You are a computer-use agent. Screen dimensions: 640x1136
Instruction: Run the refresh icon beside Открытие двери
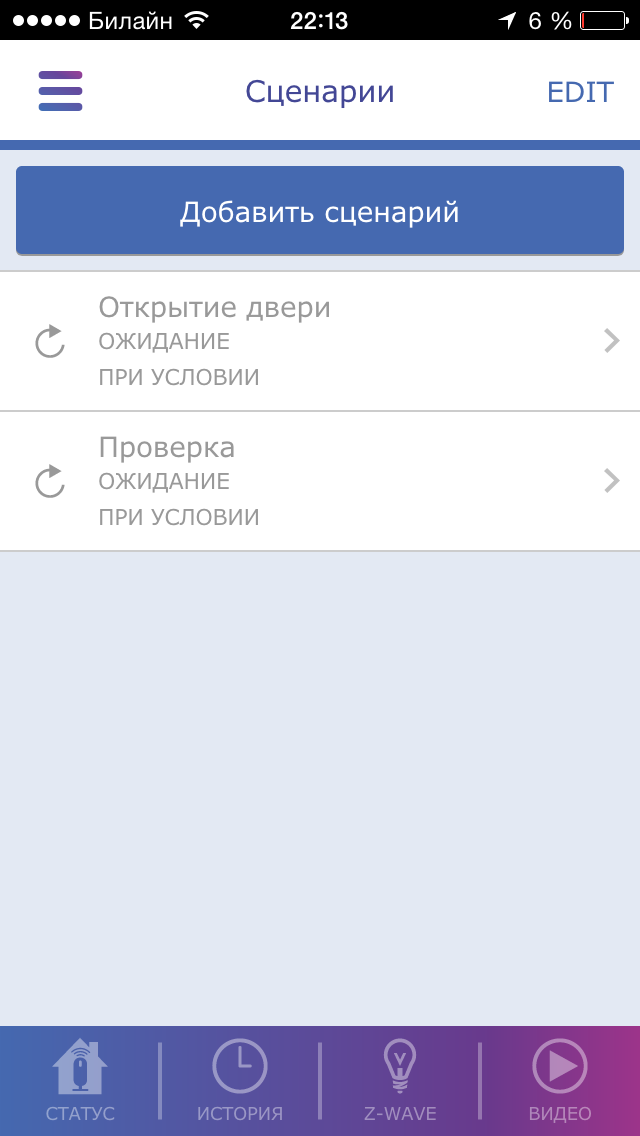[50, 342]
